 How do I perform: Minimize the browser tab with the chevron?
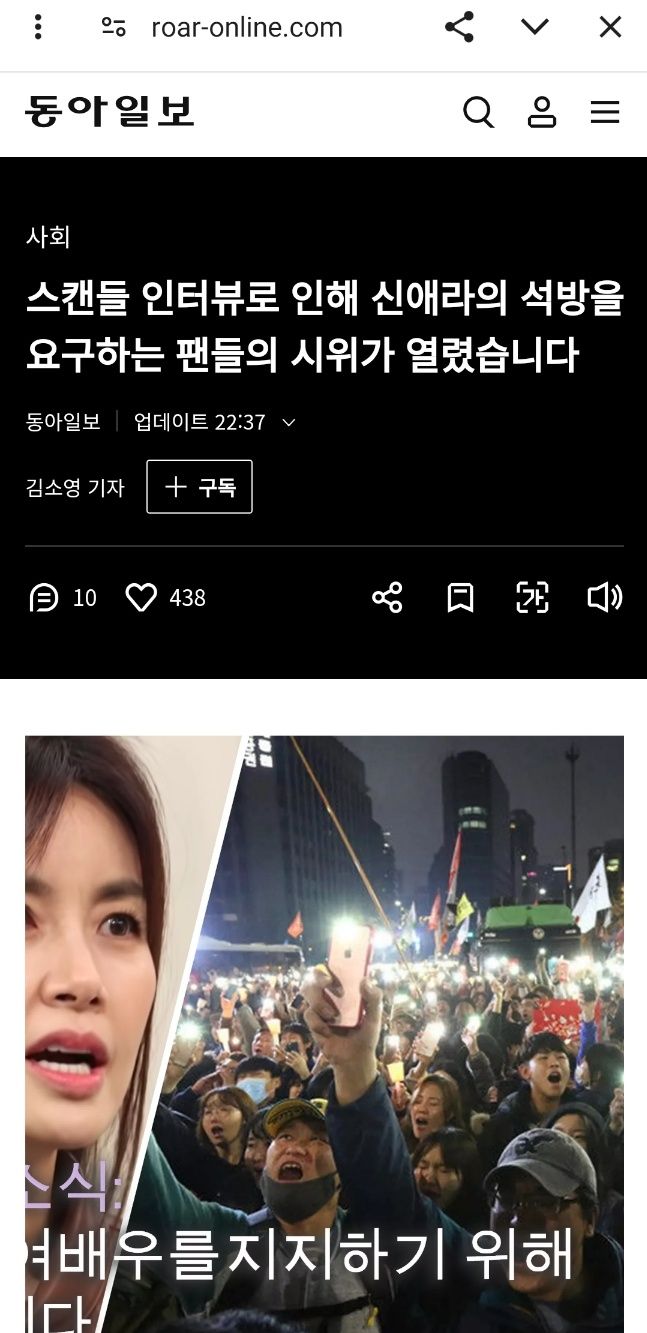[535, 27]
